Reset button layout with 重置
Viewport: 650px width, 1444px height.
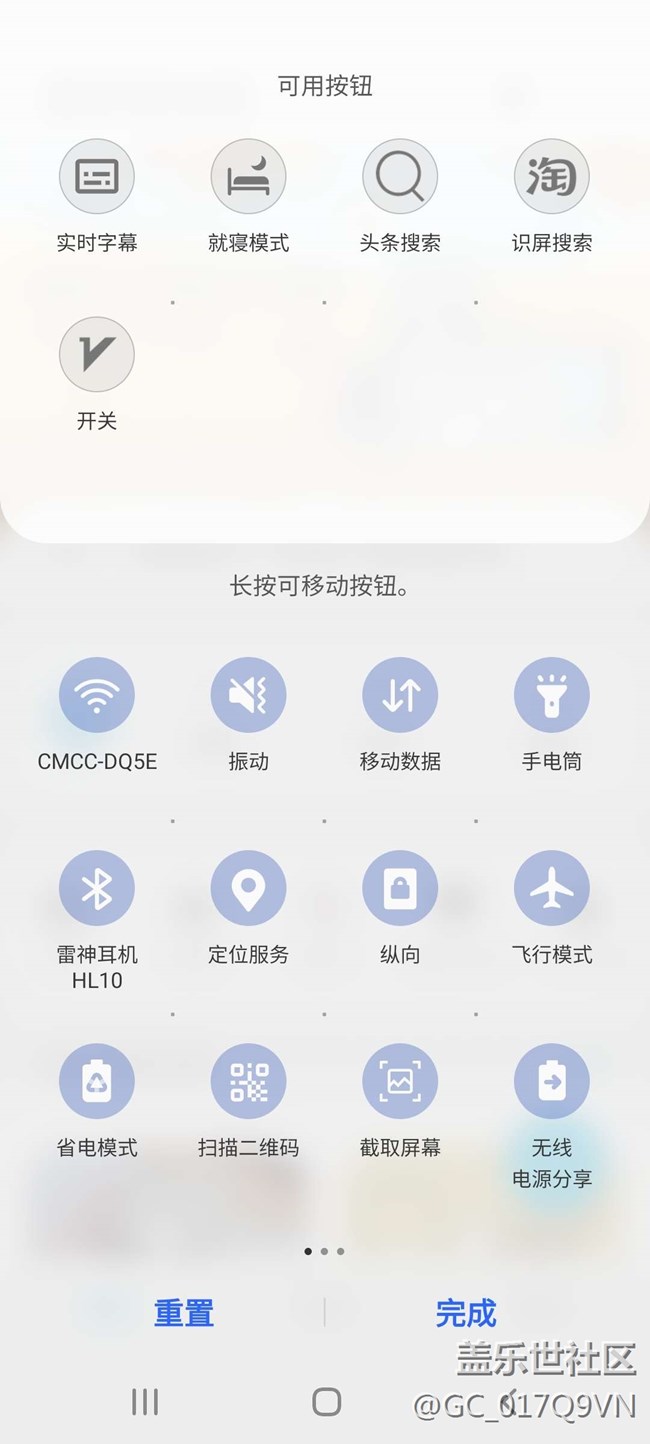[184, 1313]
